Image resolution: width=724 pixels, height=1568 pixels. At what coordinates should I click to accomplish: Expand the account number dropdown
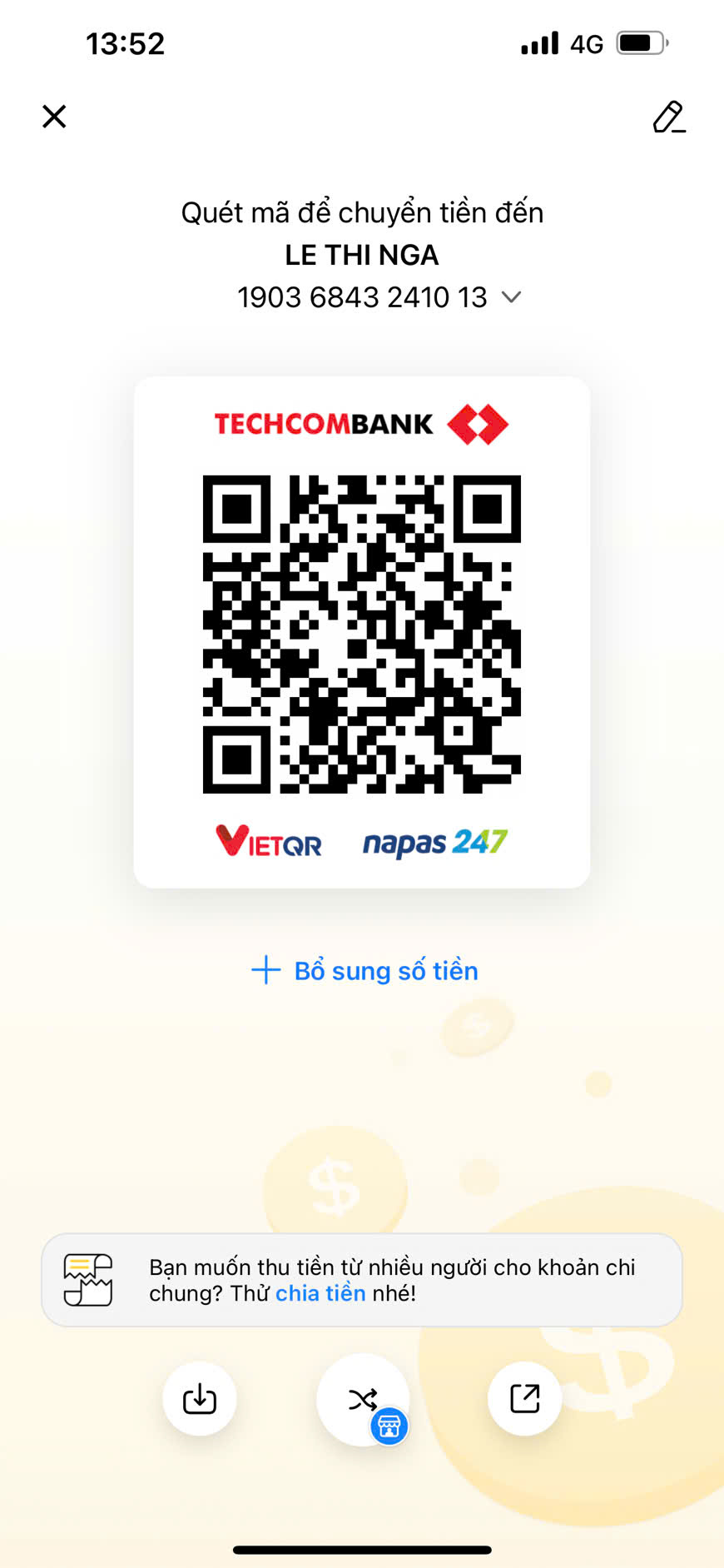[x=512, y=297]
